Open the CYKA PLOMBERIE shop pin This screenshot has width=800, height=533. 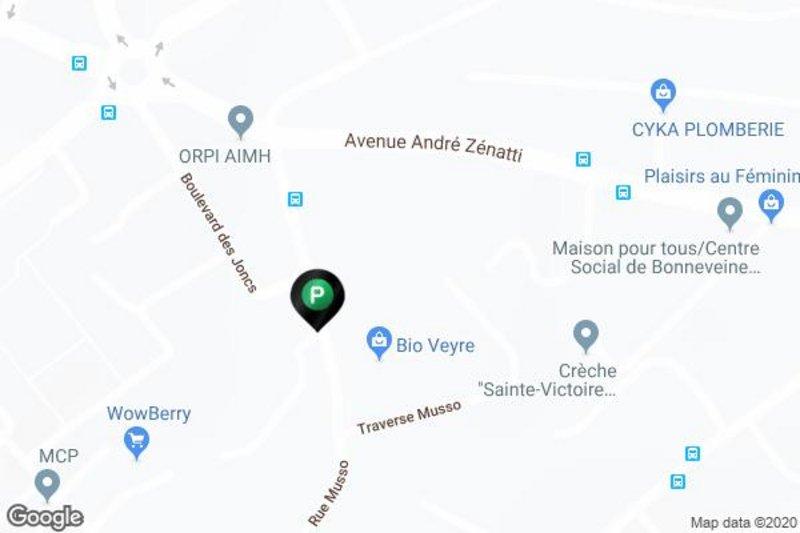pos(663,95)
